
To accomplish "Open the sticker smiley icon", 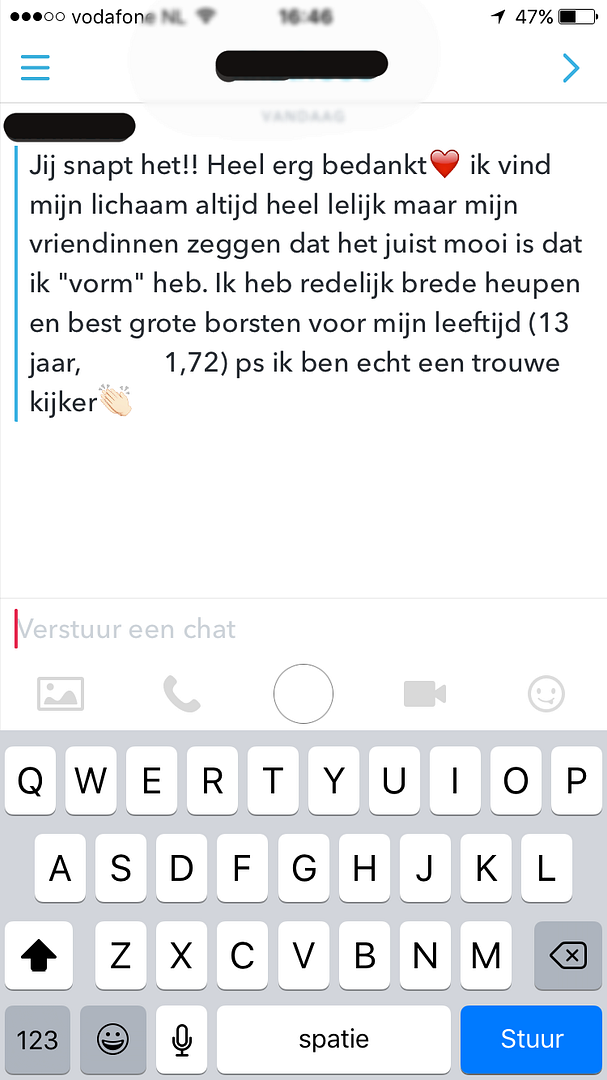I will click(x=546, y=694).
